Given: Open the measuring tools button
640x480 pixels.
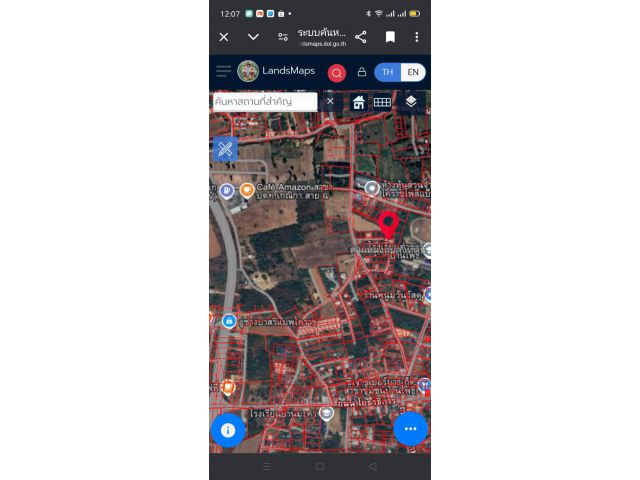Looking at the screenshot, I should [225, 149].
